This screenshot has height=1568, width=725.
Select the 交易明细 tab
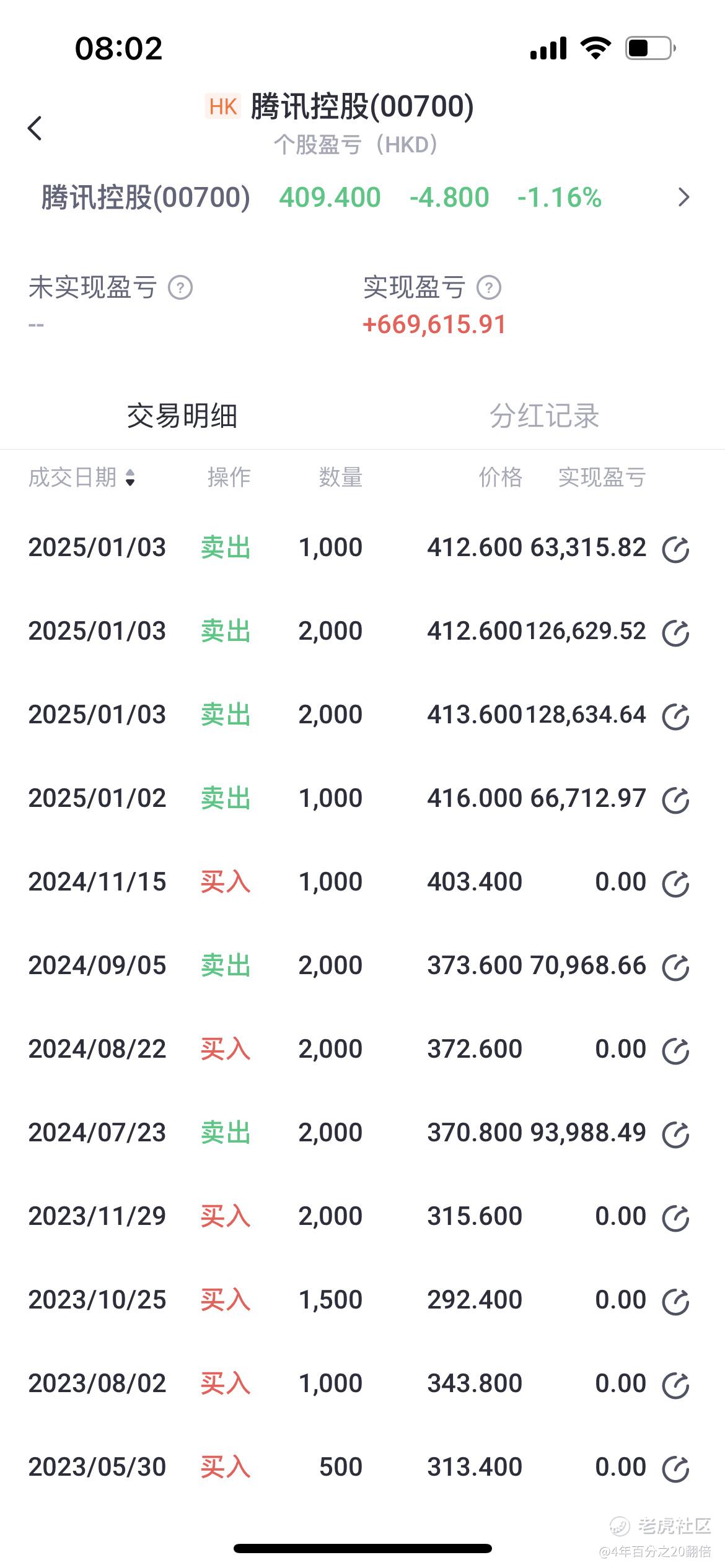182,416
